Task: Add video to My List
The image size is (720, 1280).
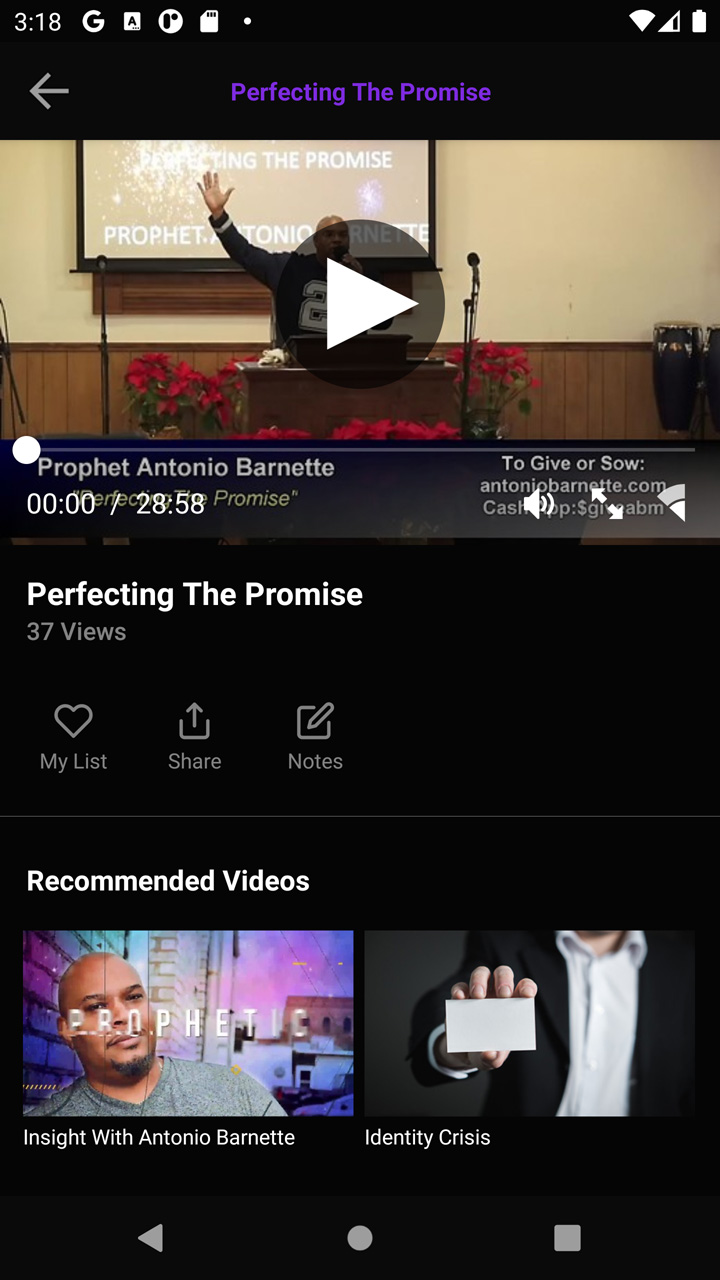Action: tap(73, 736)
